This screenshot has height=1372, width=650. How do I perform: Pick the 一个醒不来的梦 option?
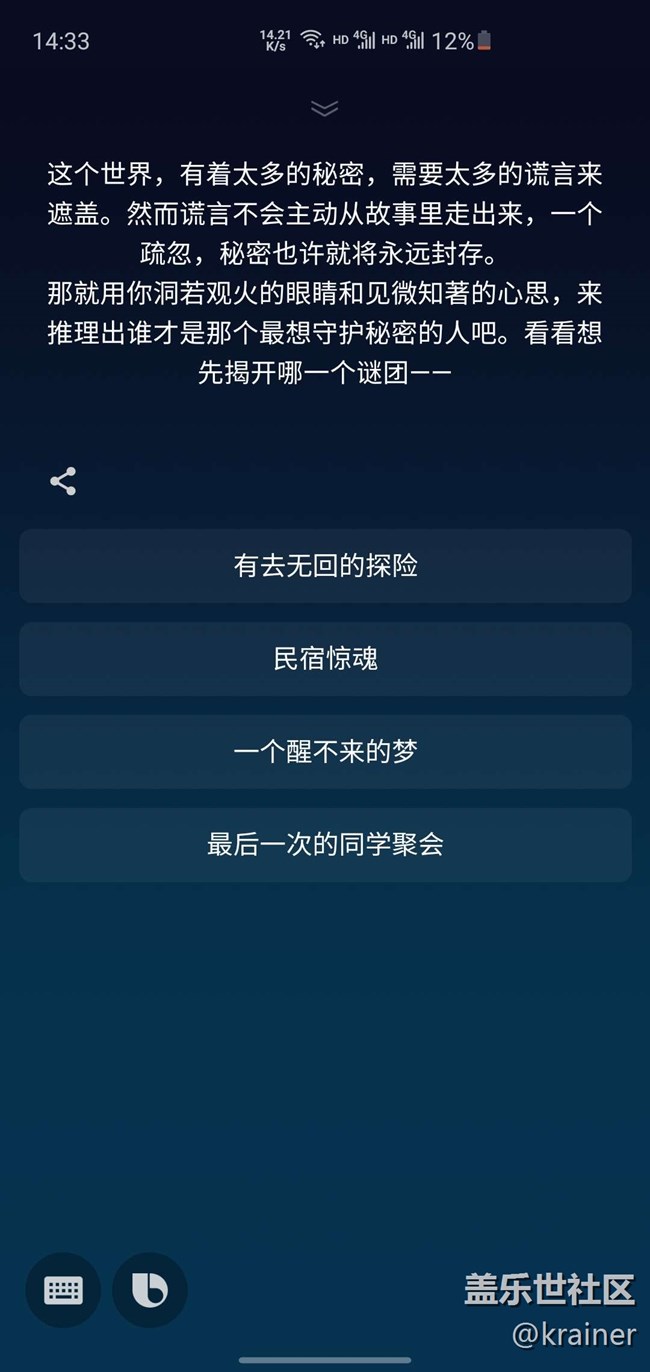[325, 752]
